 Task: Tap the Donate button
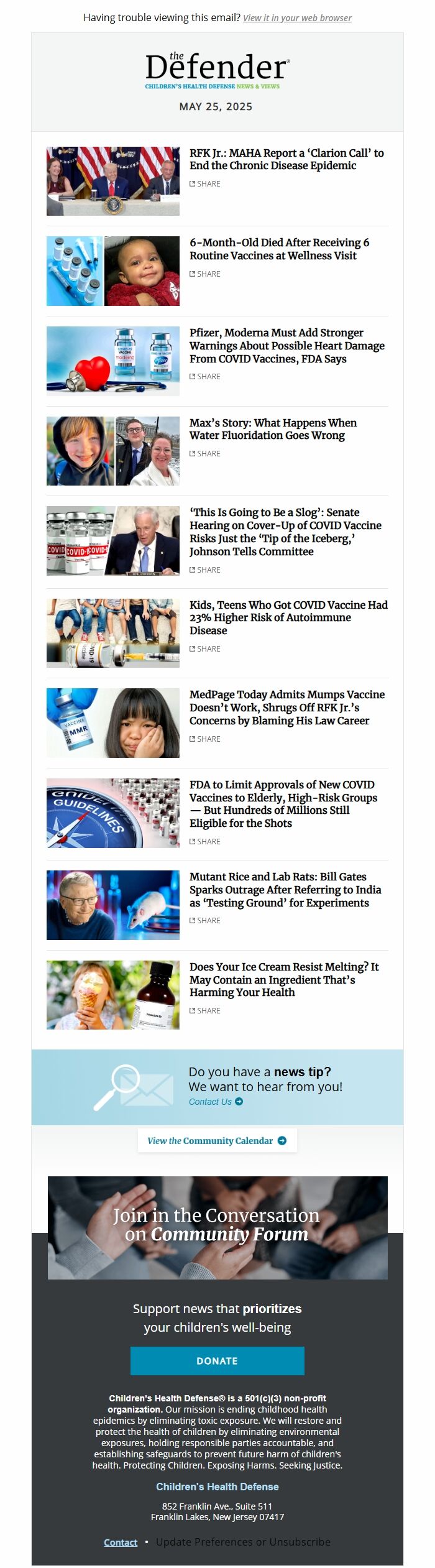tap(217, 1361)
